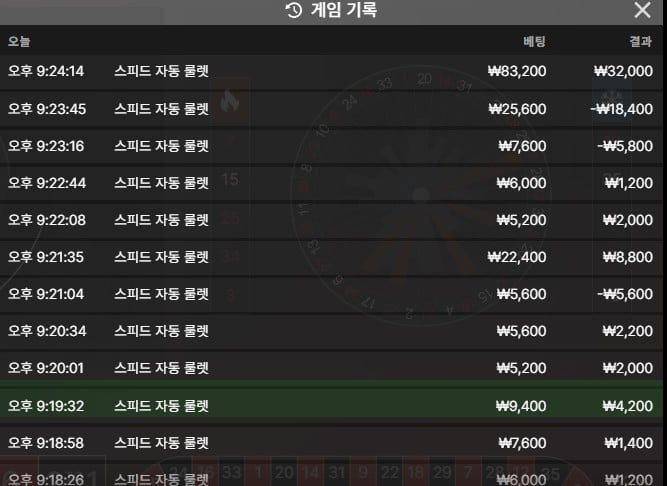Open the 9:24:14 round with ₩83,200 bet

coord(331,71)
